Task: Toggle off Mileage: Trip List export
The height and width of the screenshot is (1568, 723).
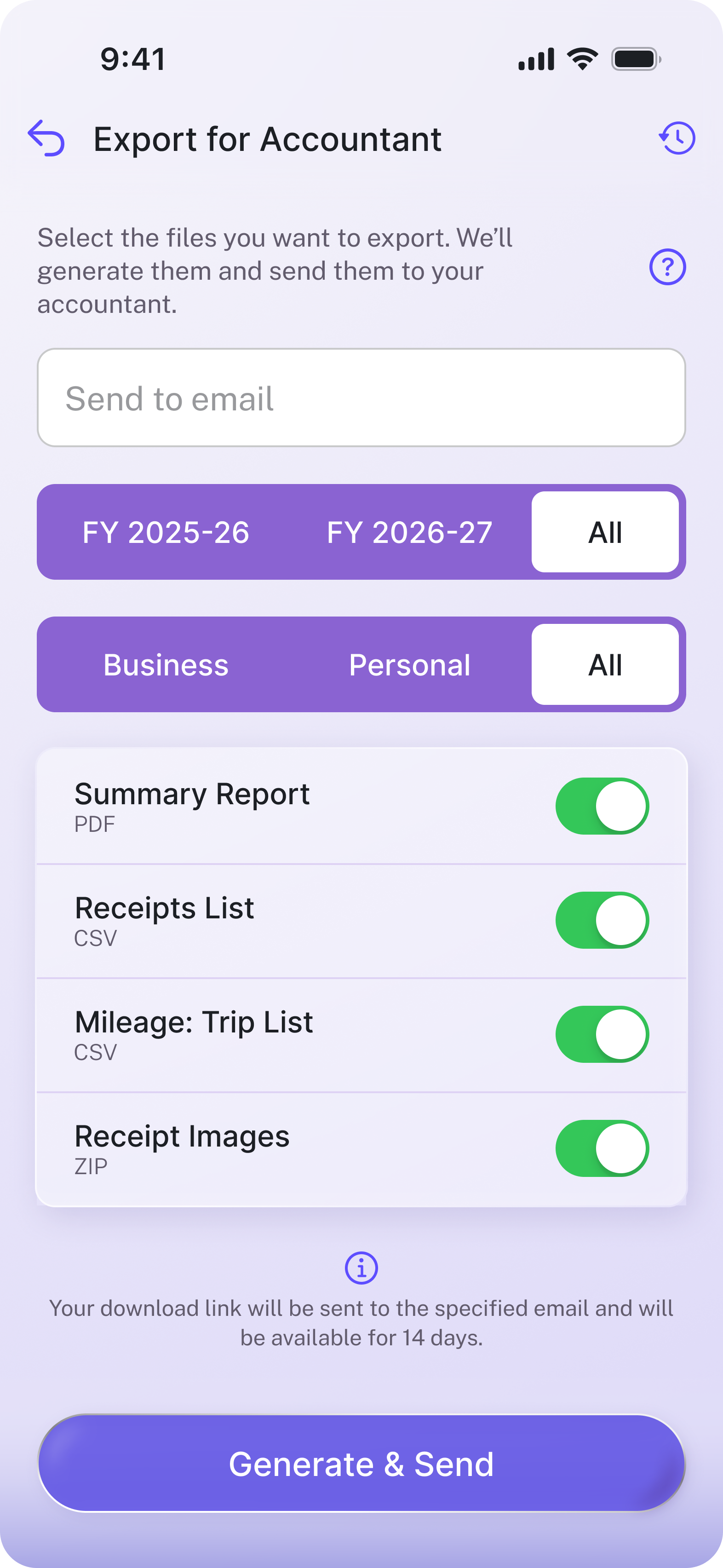Action: pyautogui.click(x=602, y=1034)
